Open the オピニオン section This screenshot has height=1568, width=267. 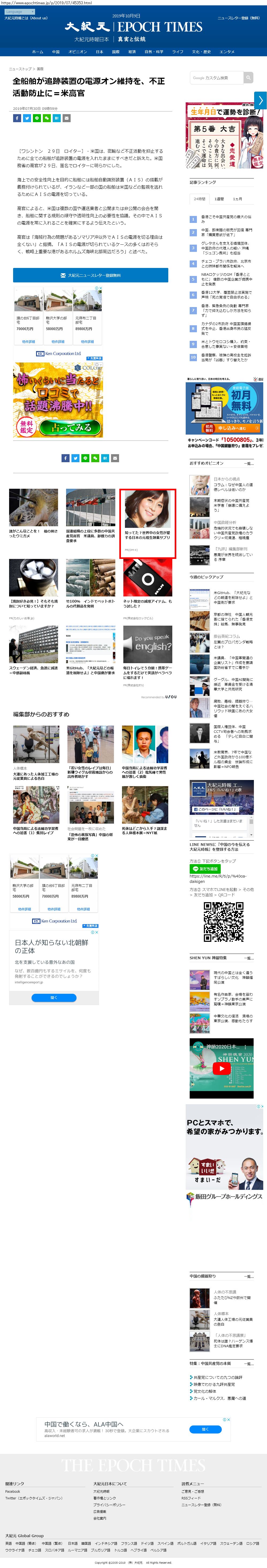pos(78,52)
